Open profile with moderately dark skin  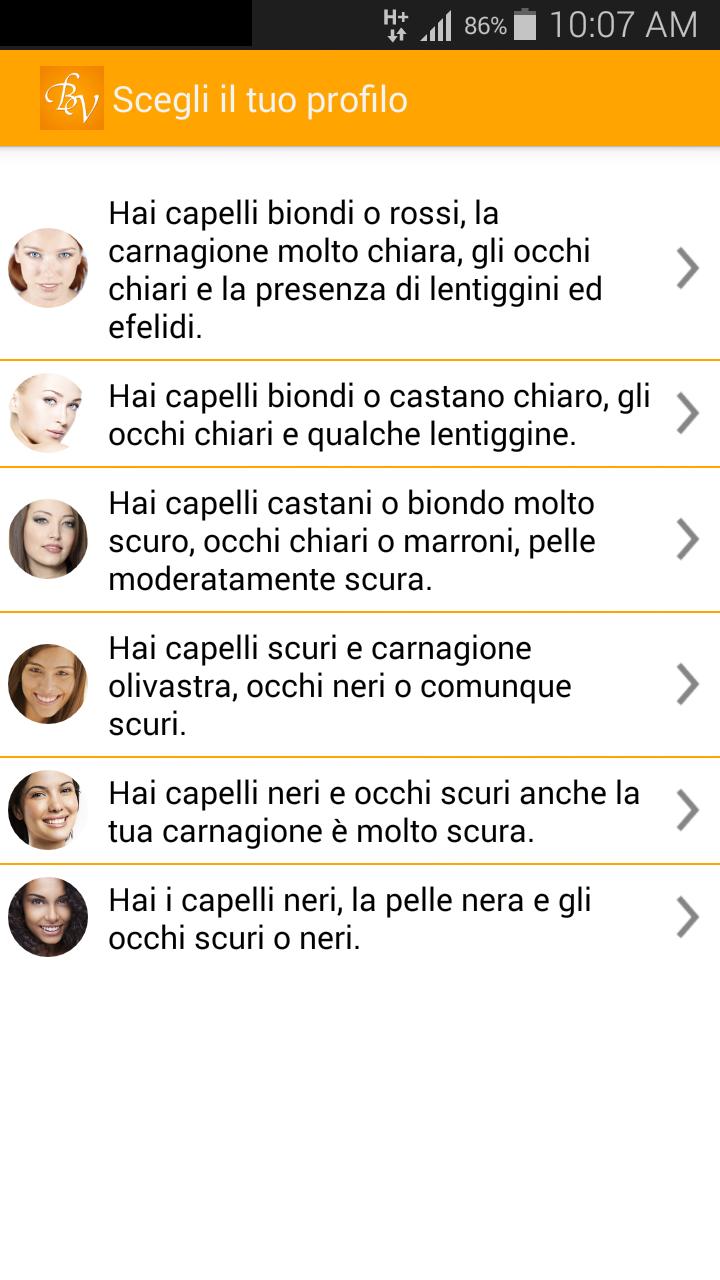tap(360, 540)
